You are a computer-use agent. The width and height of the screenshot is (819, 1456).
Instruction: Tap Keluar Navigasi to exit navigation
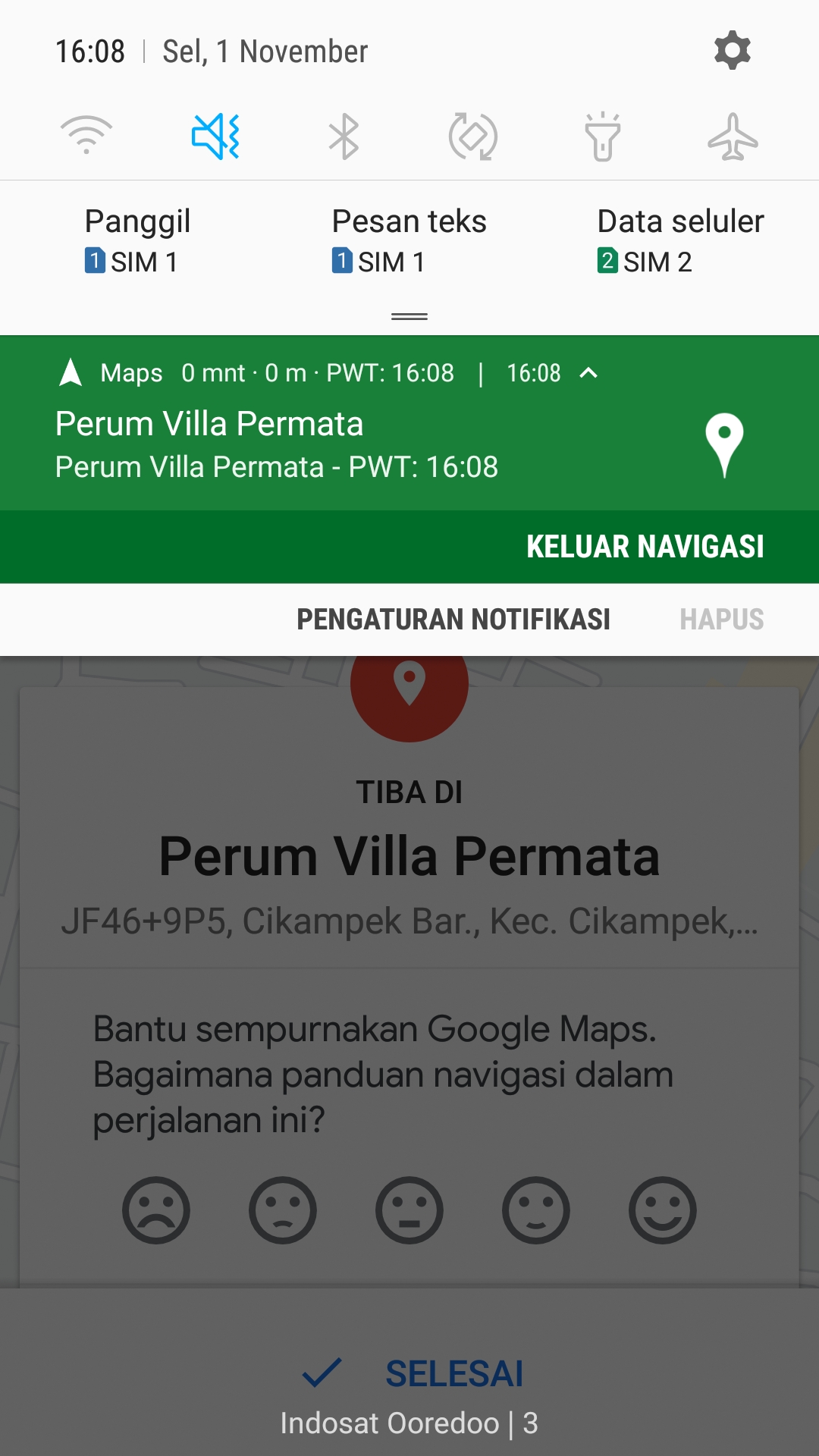coord(645,547)
